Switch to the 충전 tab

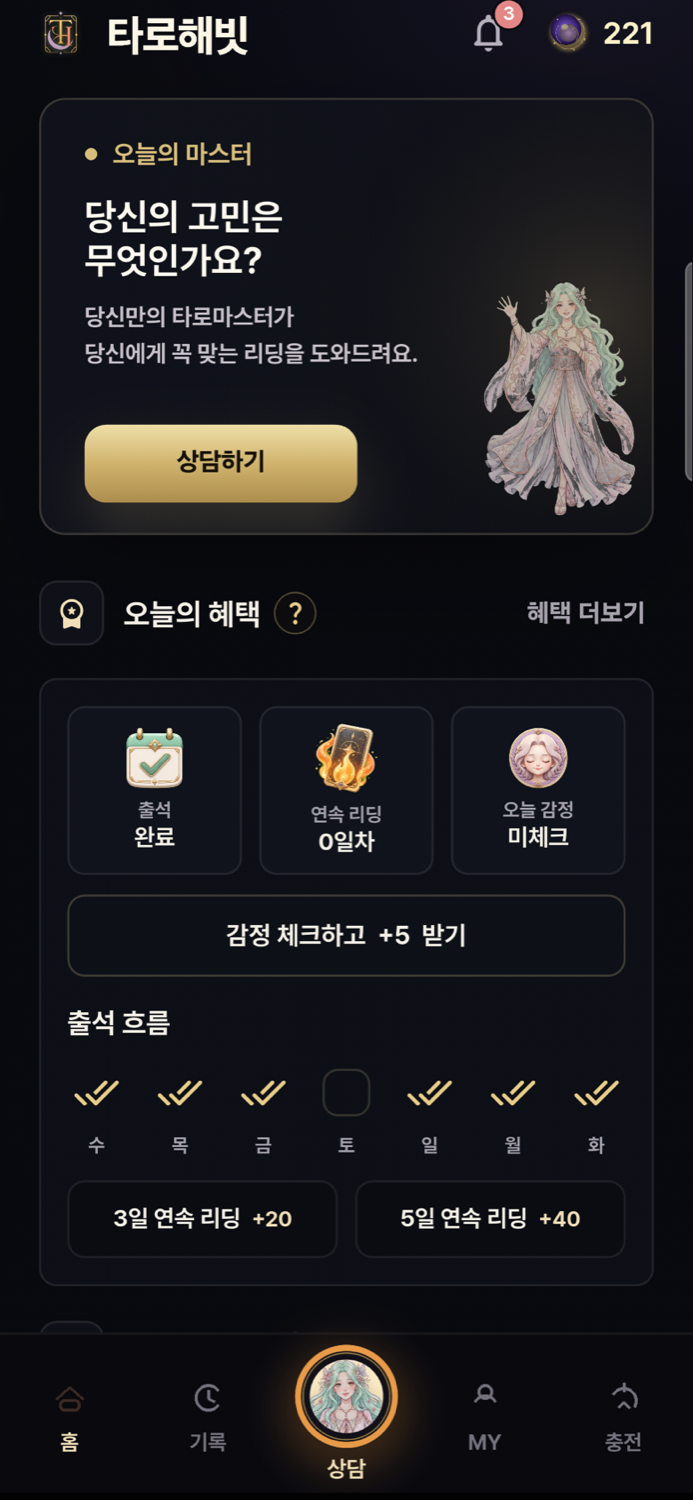(623, 1418)
